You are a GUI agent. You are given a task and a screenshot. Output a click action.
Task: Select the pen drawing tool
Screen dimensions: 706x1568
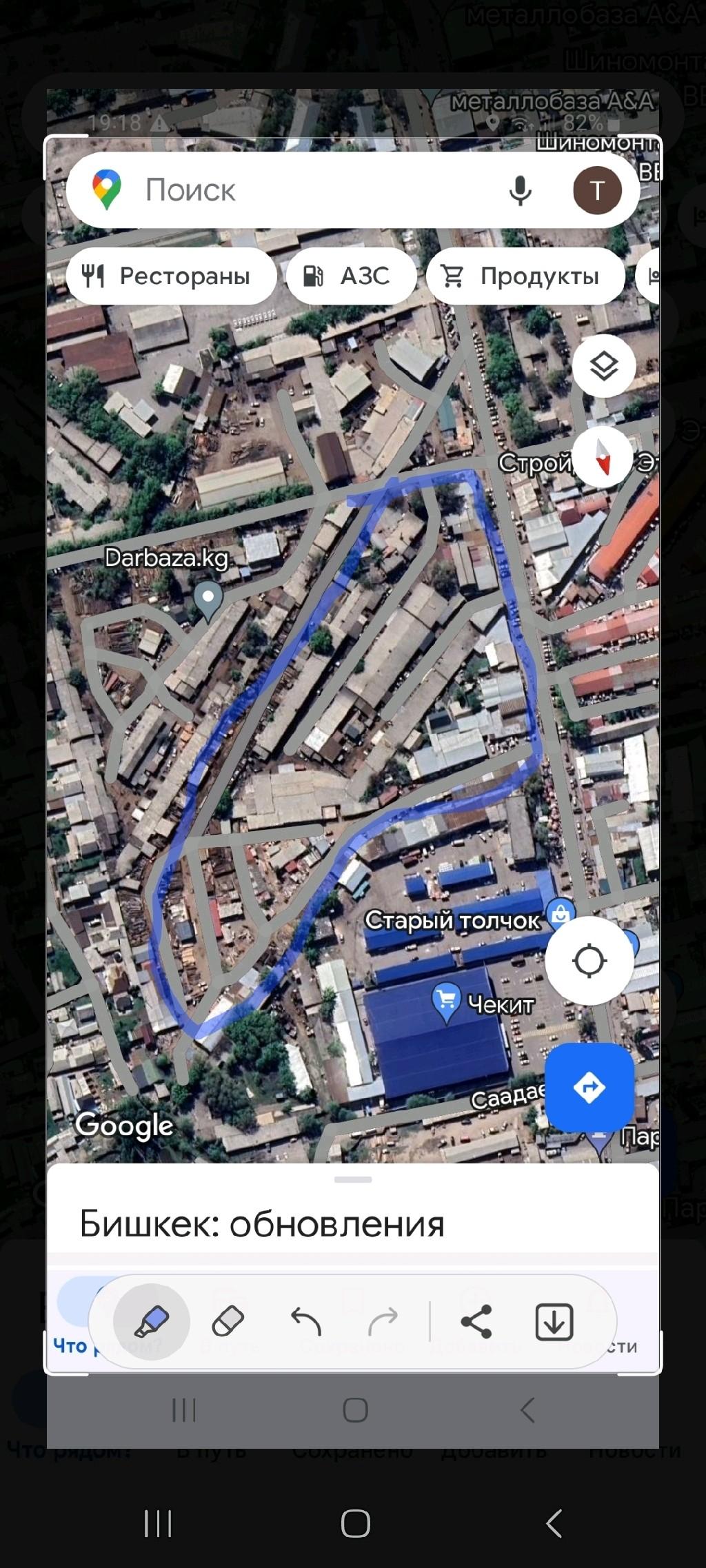pyautogui.click(x=152, y=1321)
